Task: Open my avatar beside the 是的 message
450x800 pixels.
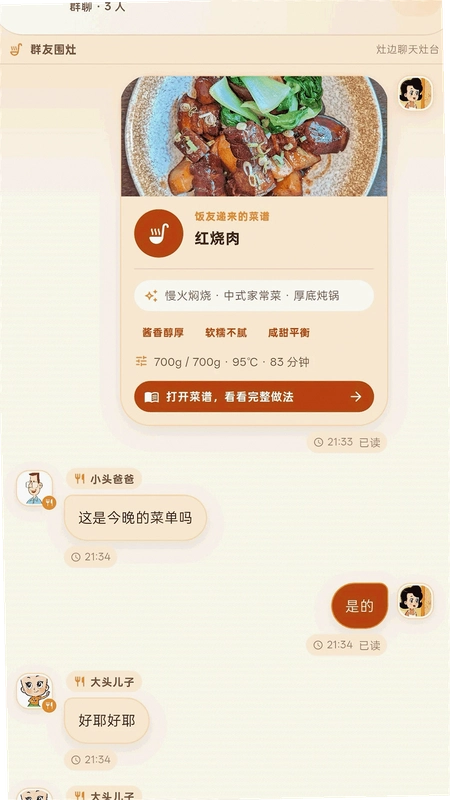Action: 415,601
